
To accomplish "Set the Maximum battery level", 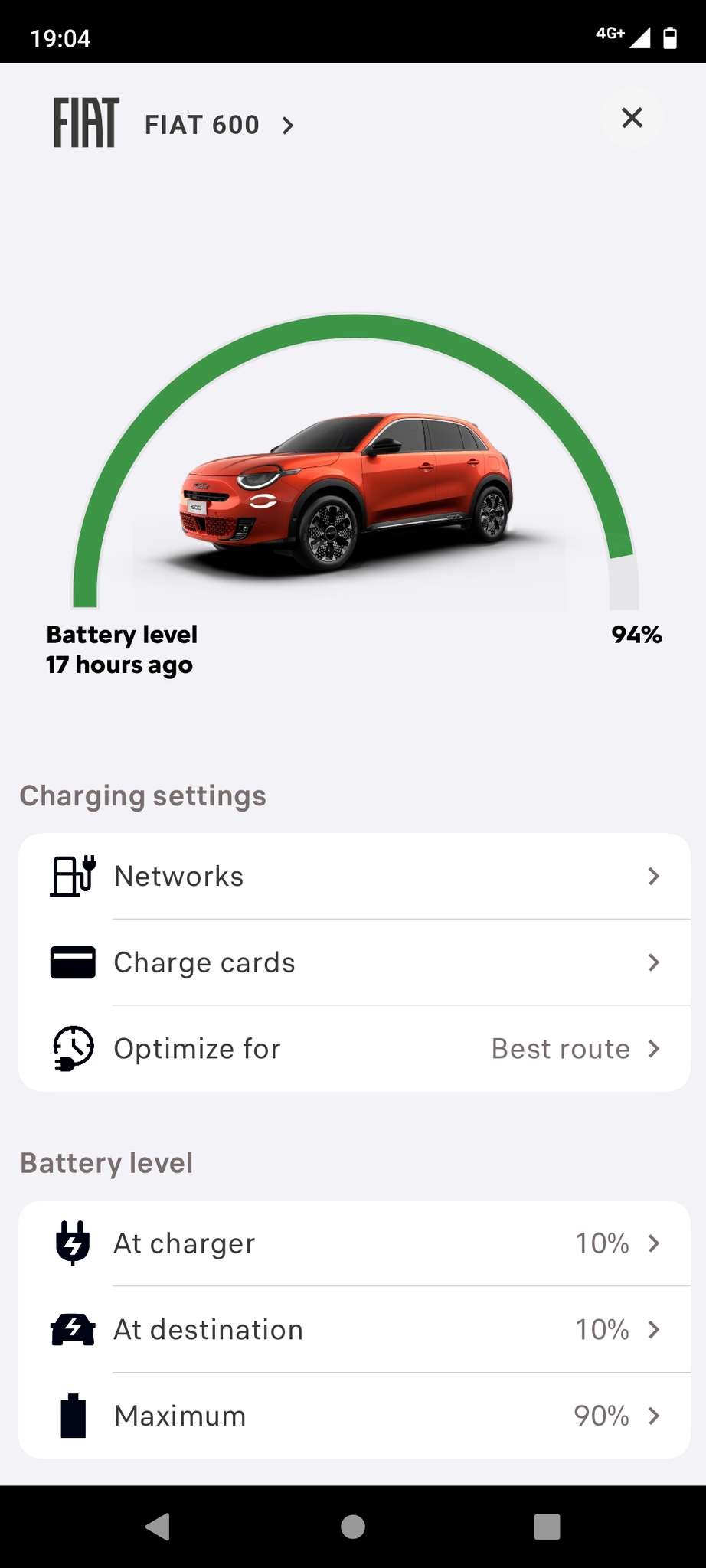I will point(354,1416).
